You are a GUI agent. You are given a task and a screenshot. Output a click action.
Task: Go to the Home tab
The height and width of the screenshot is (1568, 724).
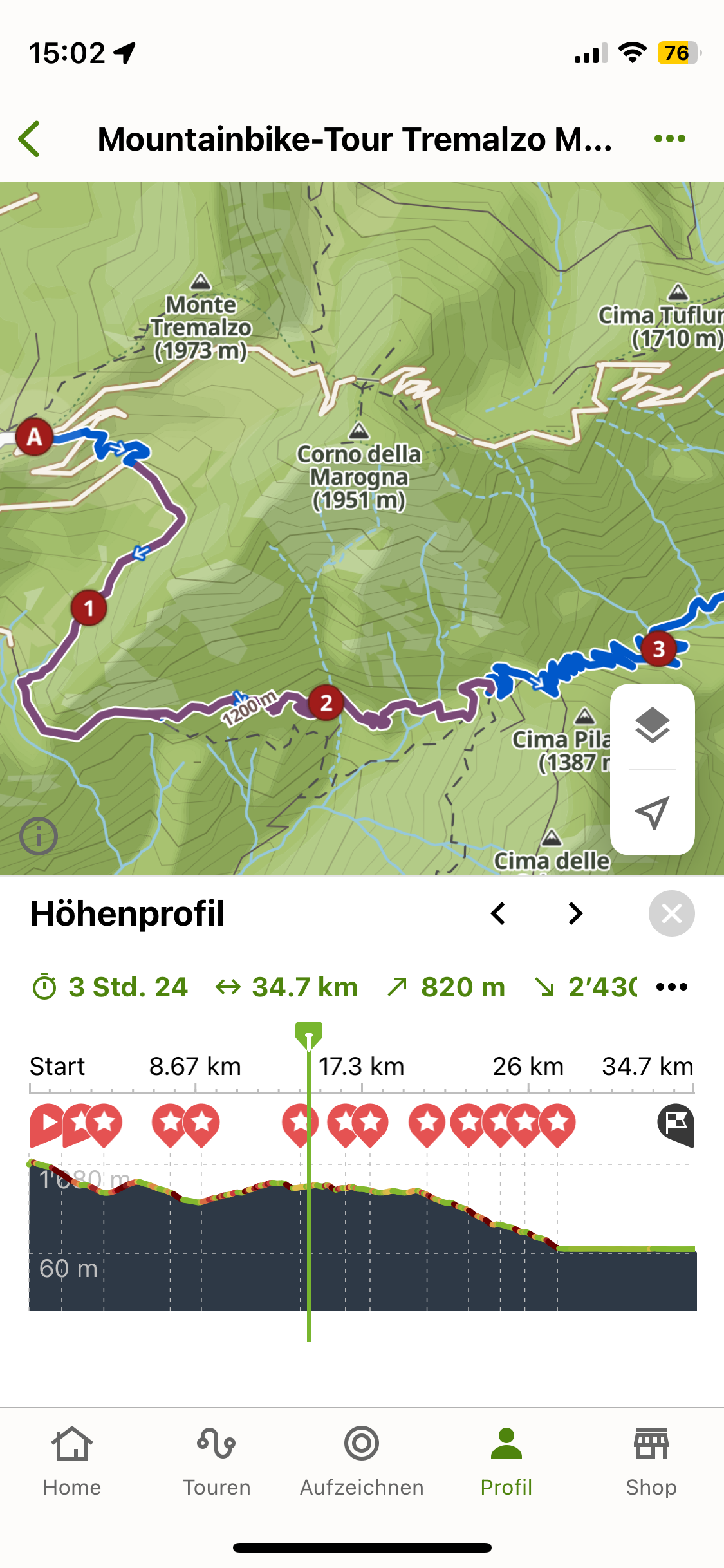[x=72, y=1461]
